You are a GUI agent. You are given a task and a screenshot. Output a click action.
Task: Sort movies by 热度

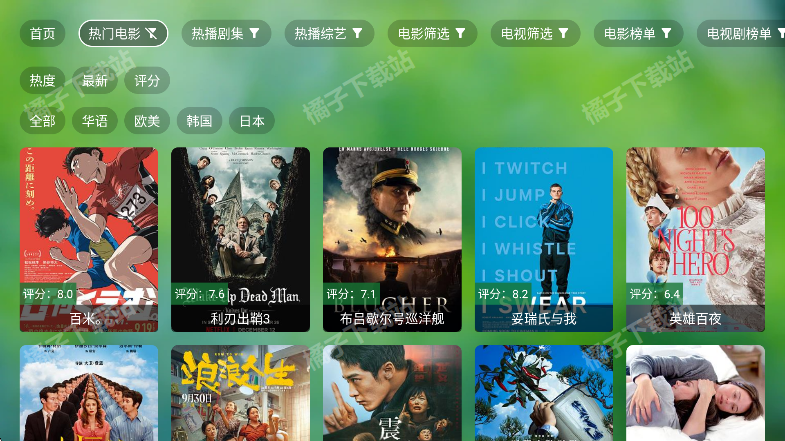[42, 80]
